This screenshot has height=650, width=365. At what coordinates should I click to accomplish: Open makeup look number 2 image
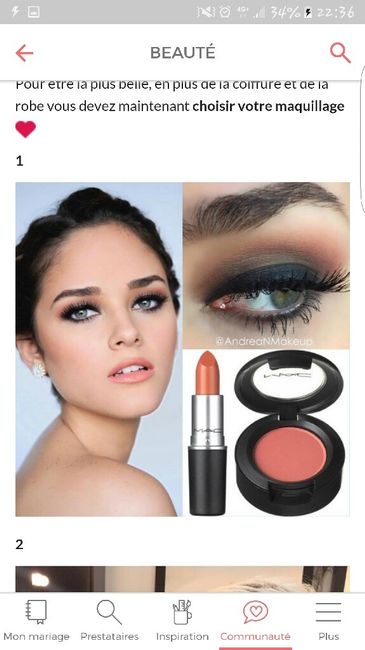(182, 579)
